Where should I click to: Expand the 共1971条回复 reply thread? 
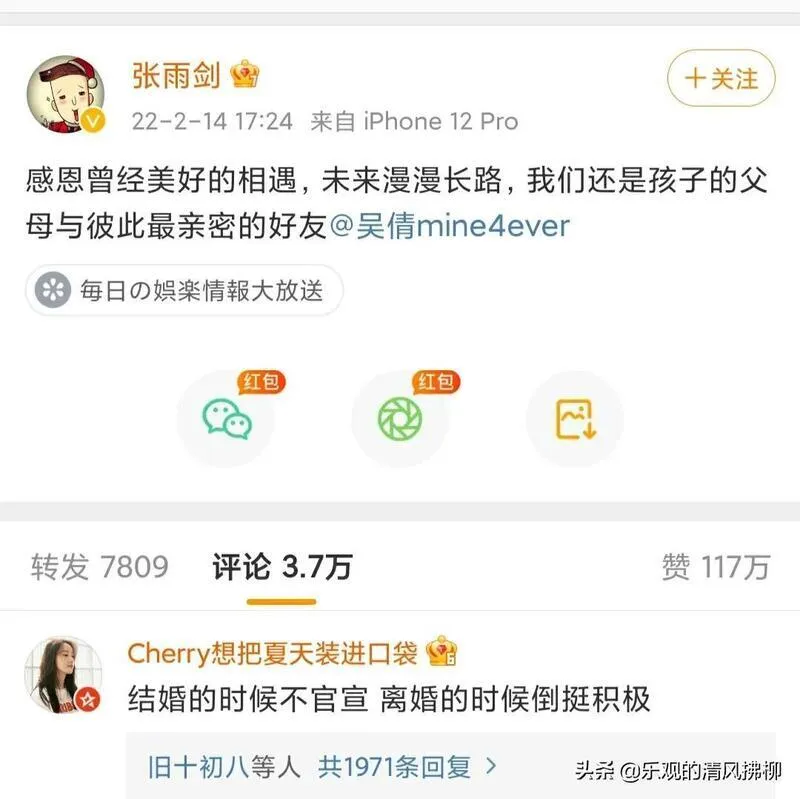click(407, 767)
